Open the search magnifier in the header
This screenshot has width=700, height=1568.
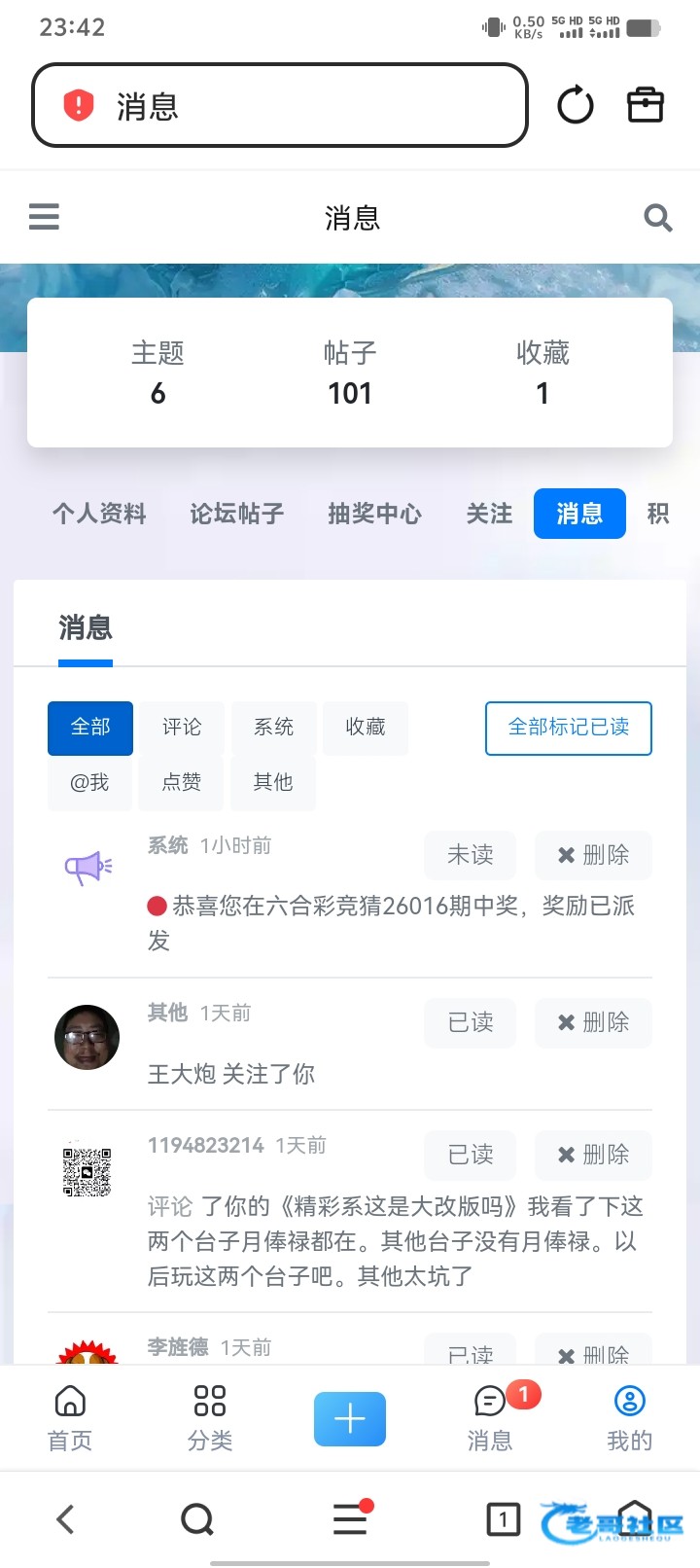click(658, 218)
